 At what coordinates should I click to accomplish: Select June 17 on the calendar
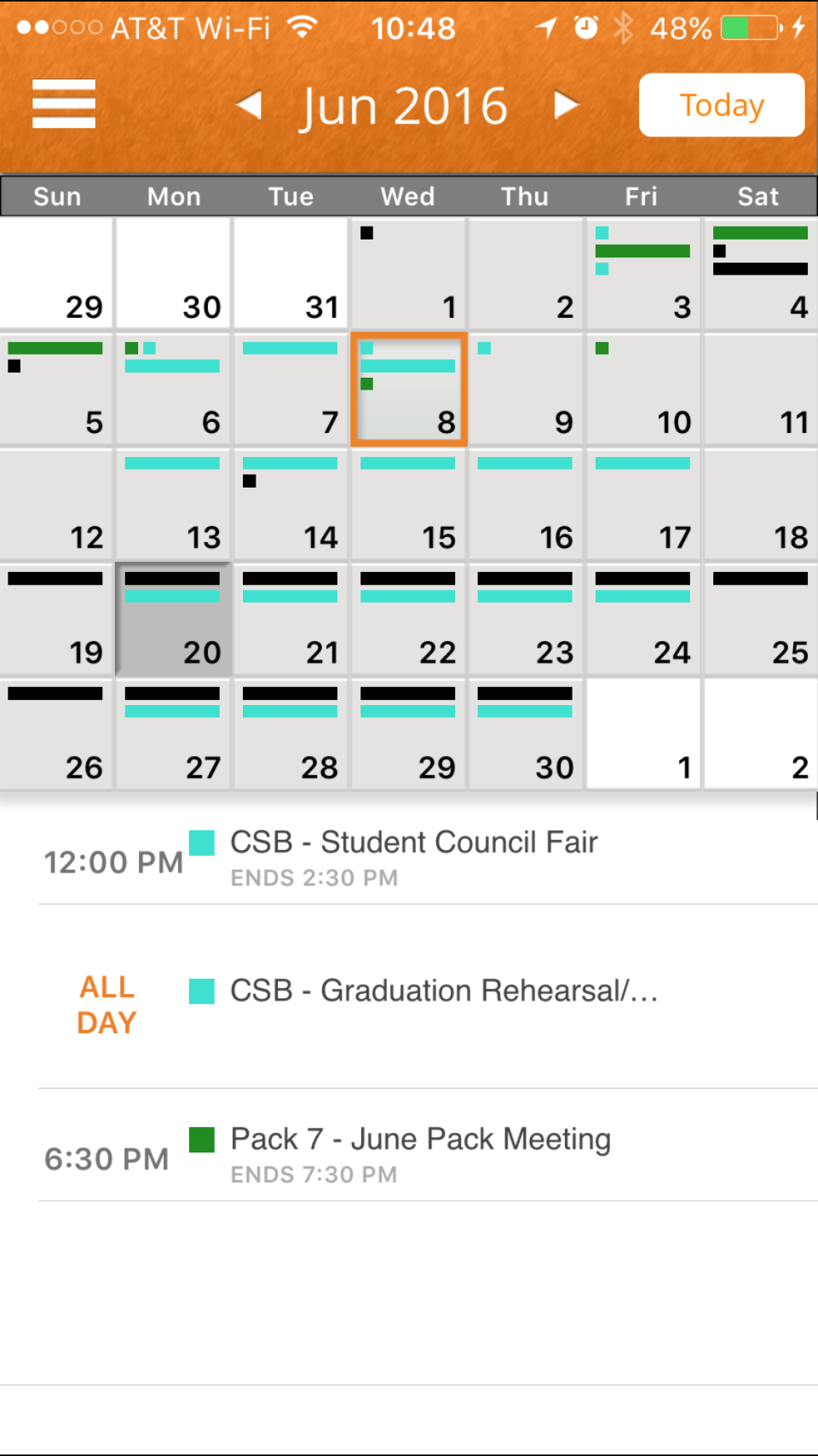click(x=643, y=505)
